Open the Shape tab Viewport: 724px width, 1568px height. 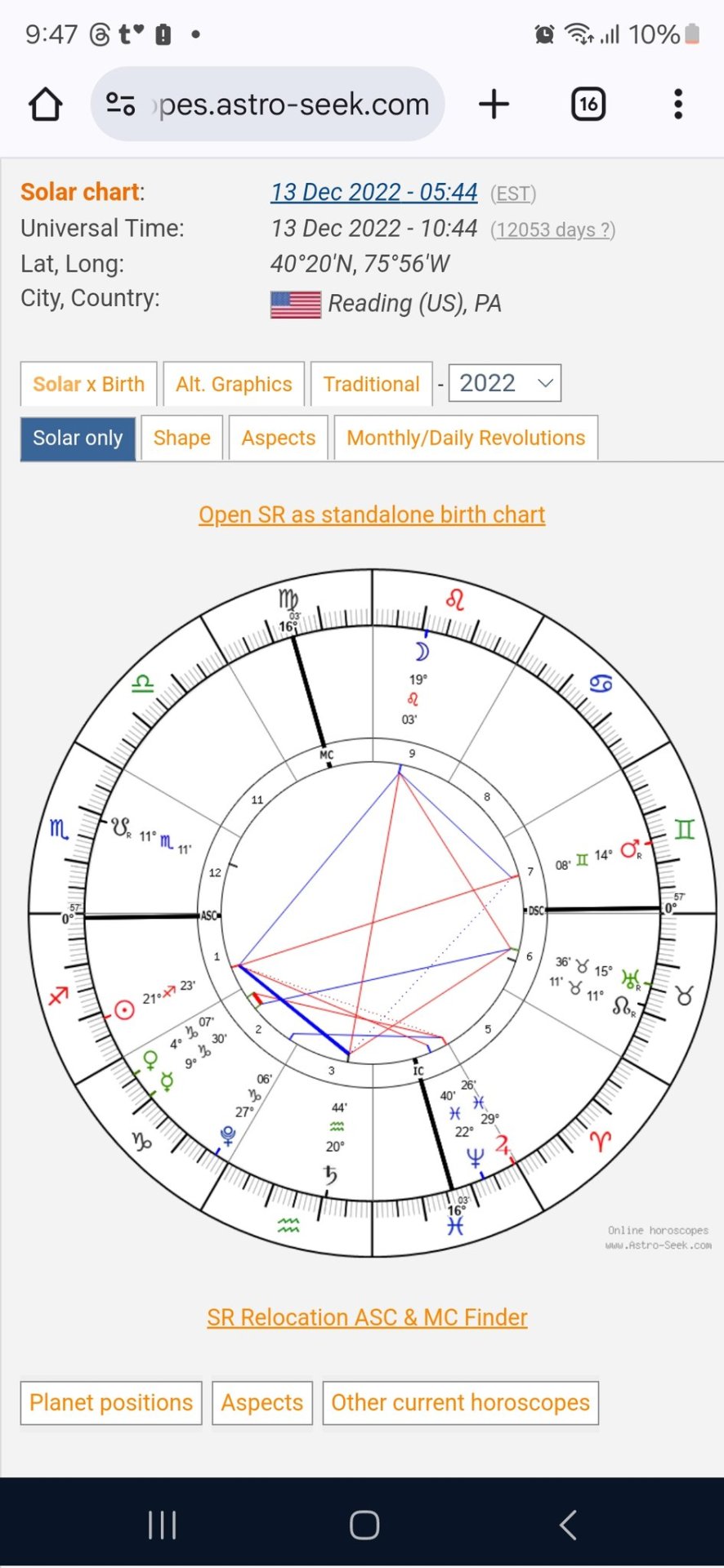pyautogui.click(x=181, y=438)
